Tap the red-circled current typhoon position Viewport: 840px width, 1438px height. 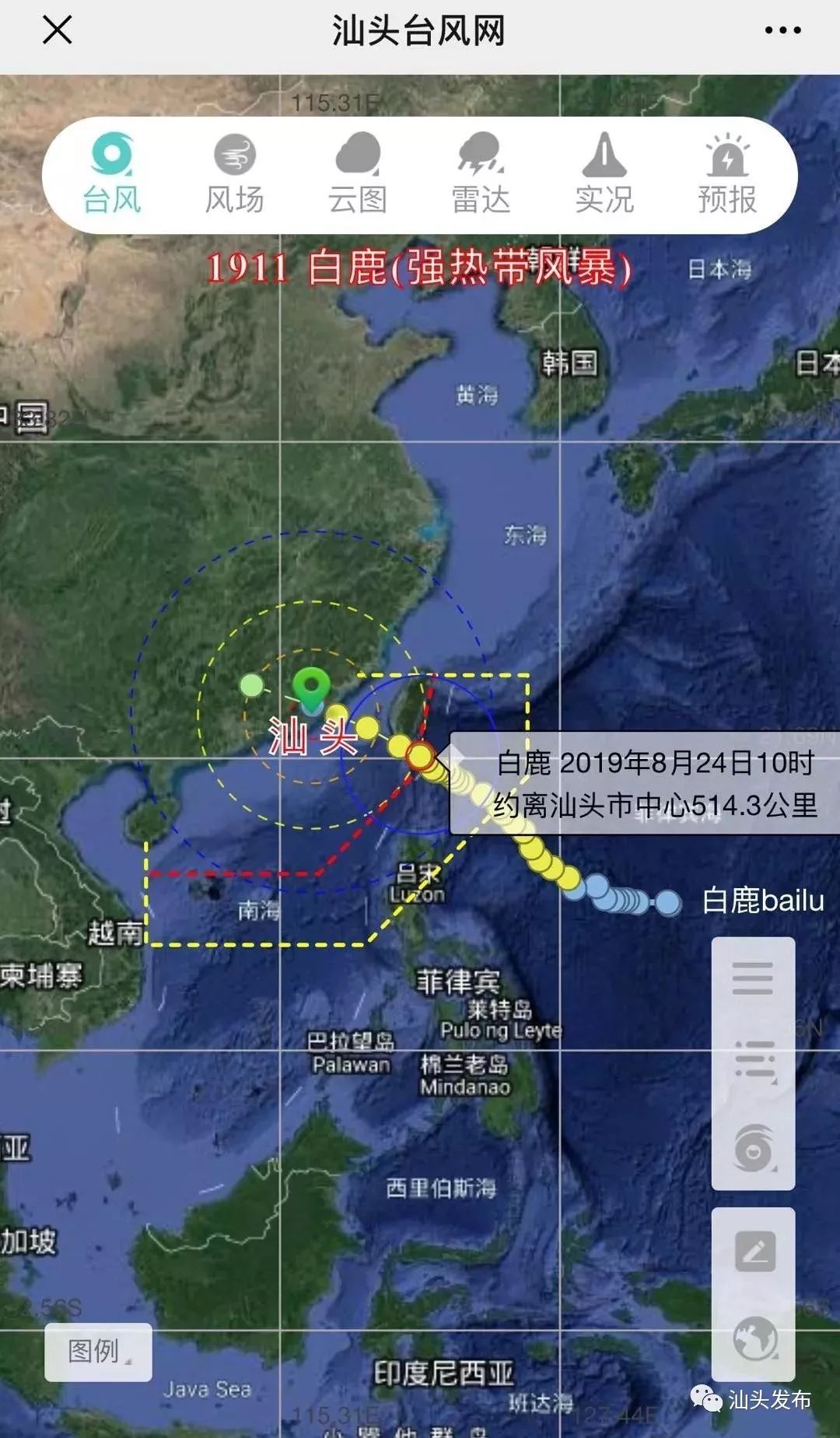[x=420, y=756]
